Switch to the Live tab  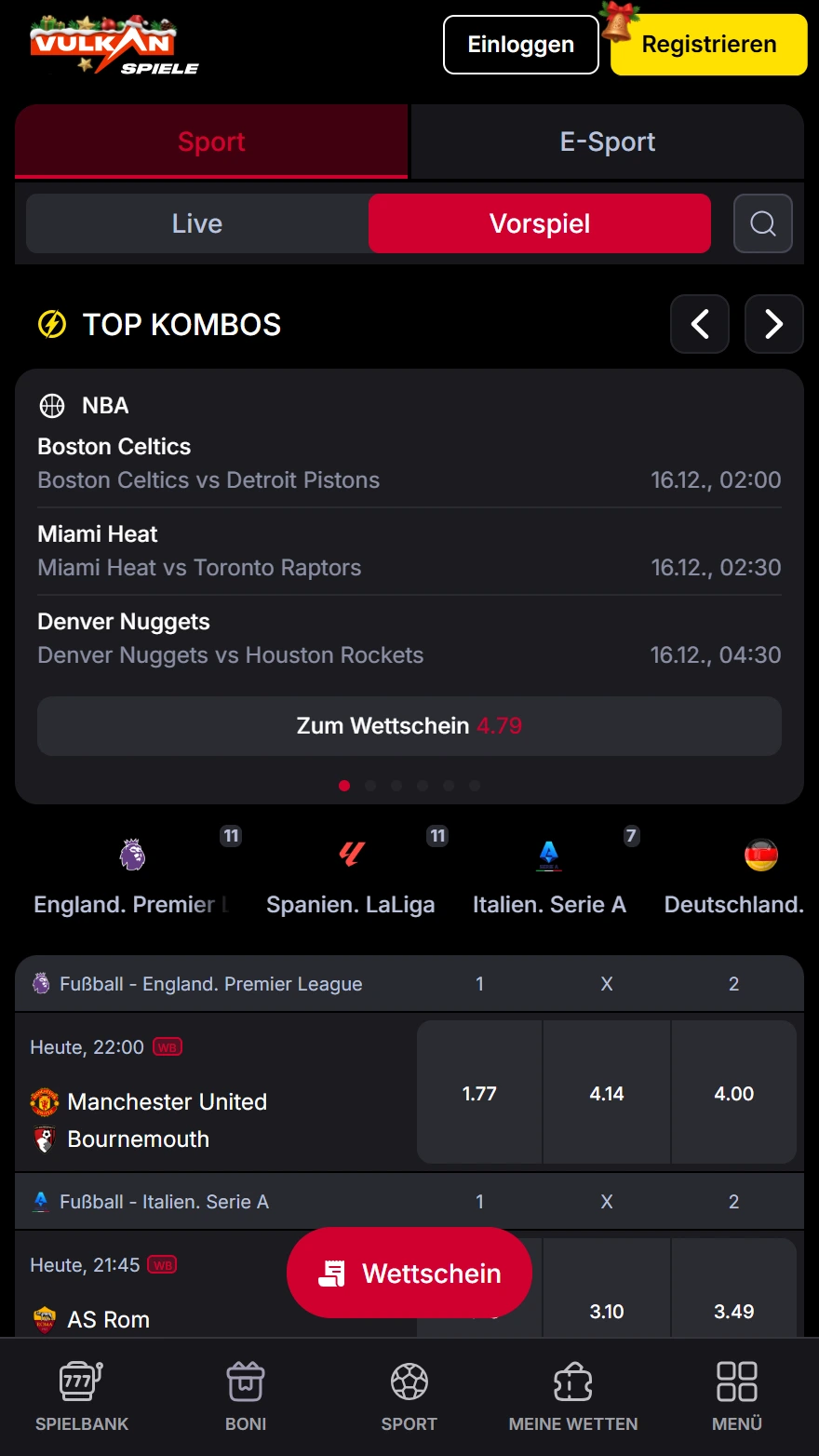197,223
